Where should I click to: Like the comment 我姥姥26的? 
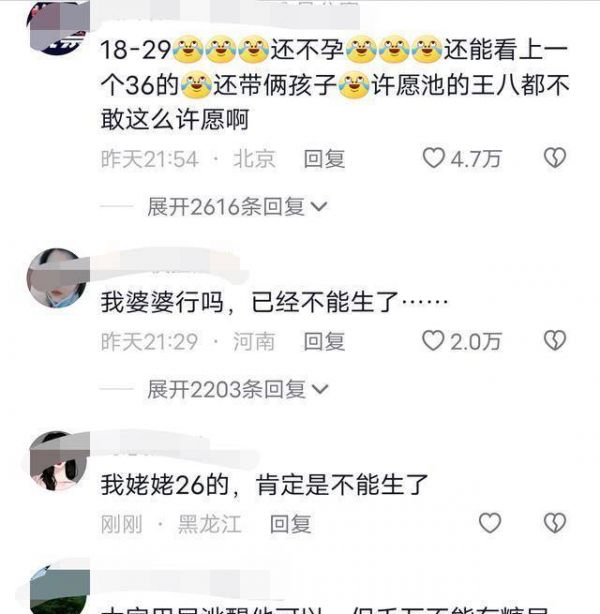[x=489, y=523]
